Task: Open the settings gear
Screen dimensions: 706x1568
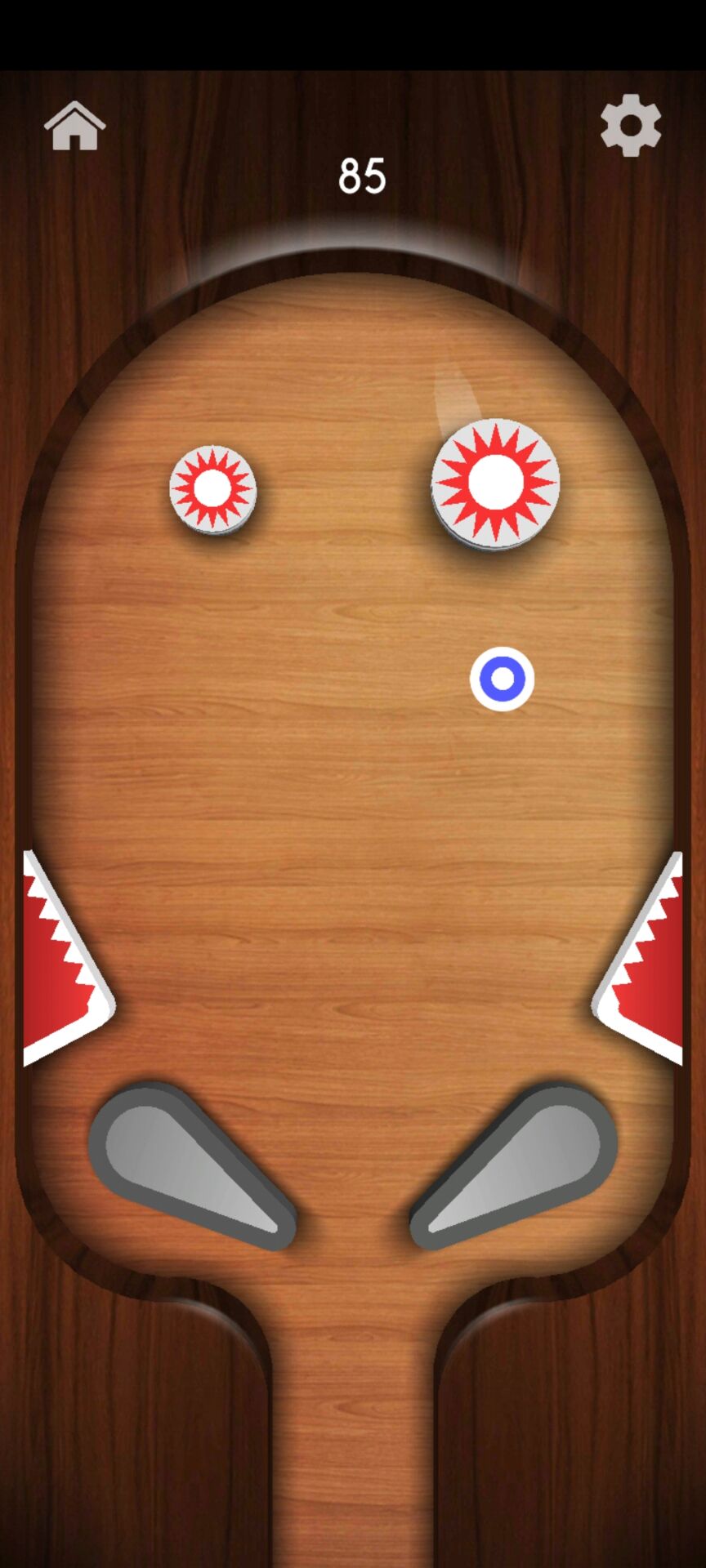Action: click(630, 125)
